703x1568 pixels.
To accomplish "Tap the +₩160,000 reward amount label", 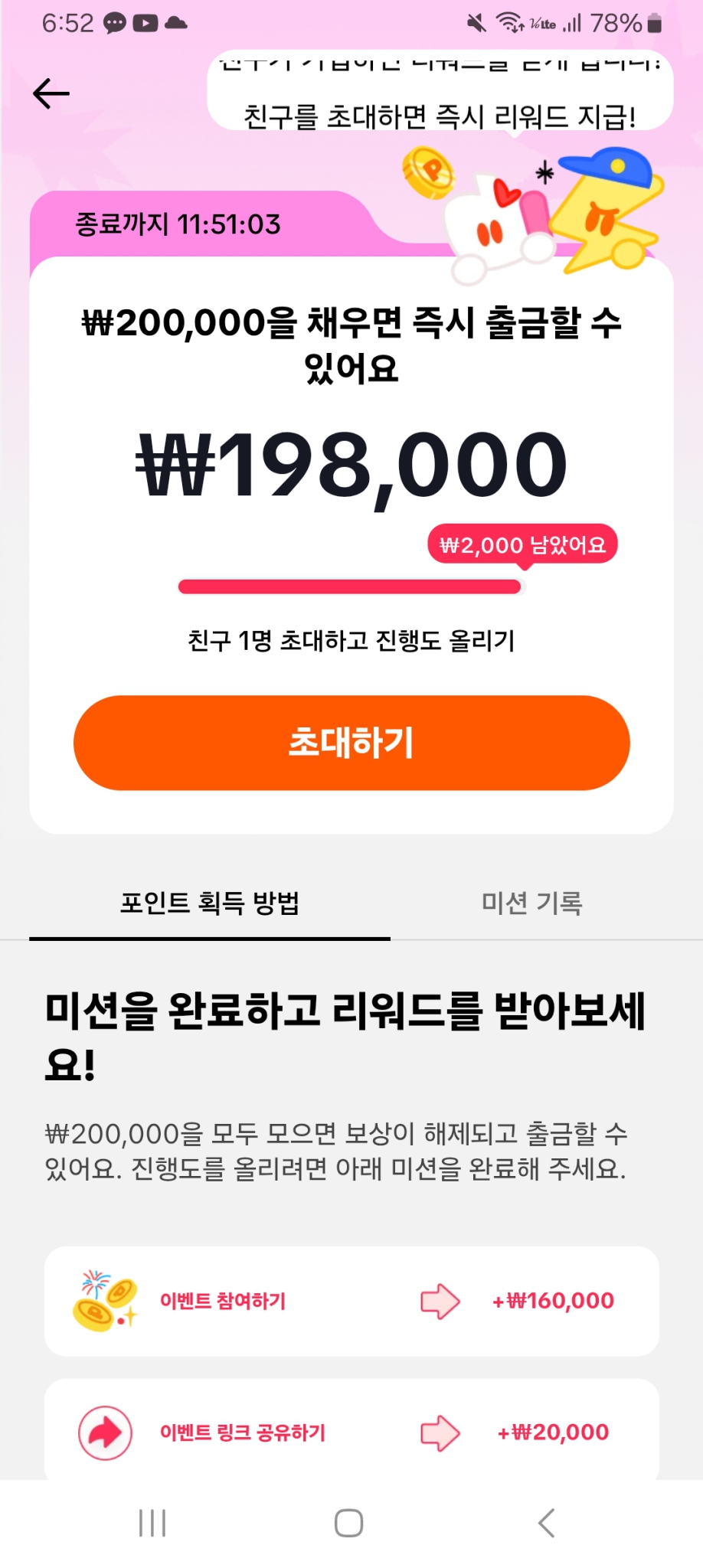I will click(x=552, y=1300).
